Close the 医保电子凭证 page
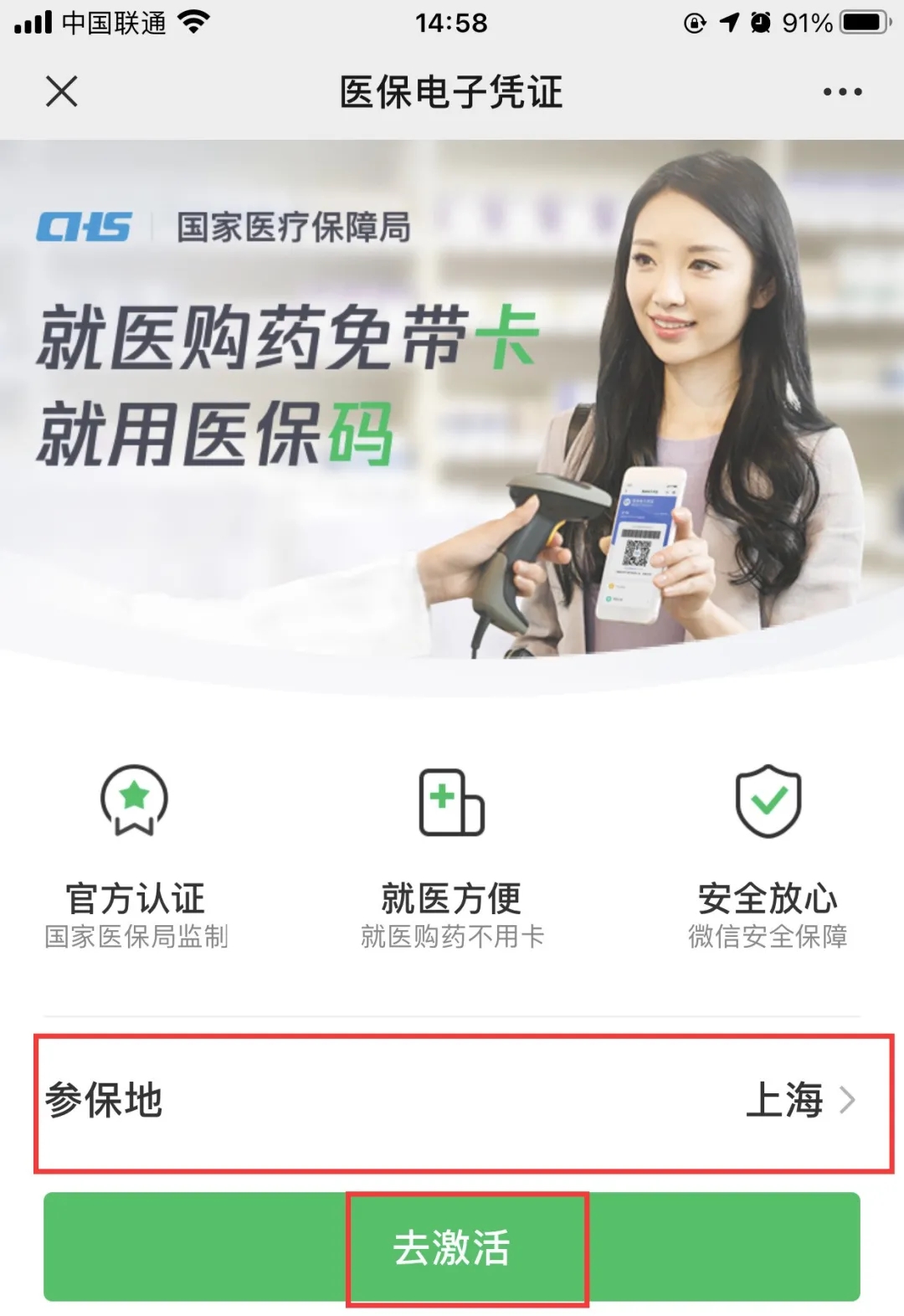Viewport: 904px width, 1316px height. point(61,91)
